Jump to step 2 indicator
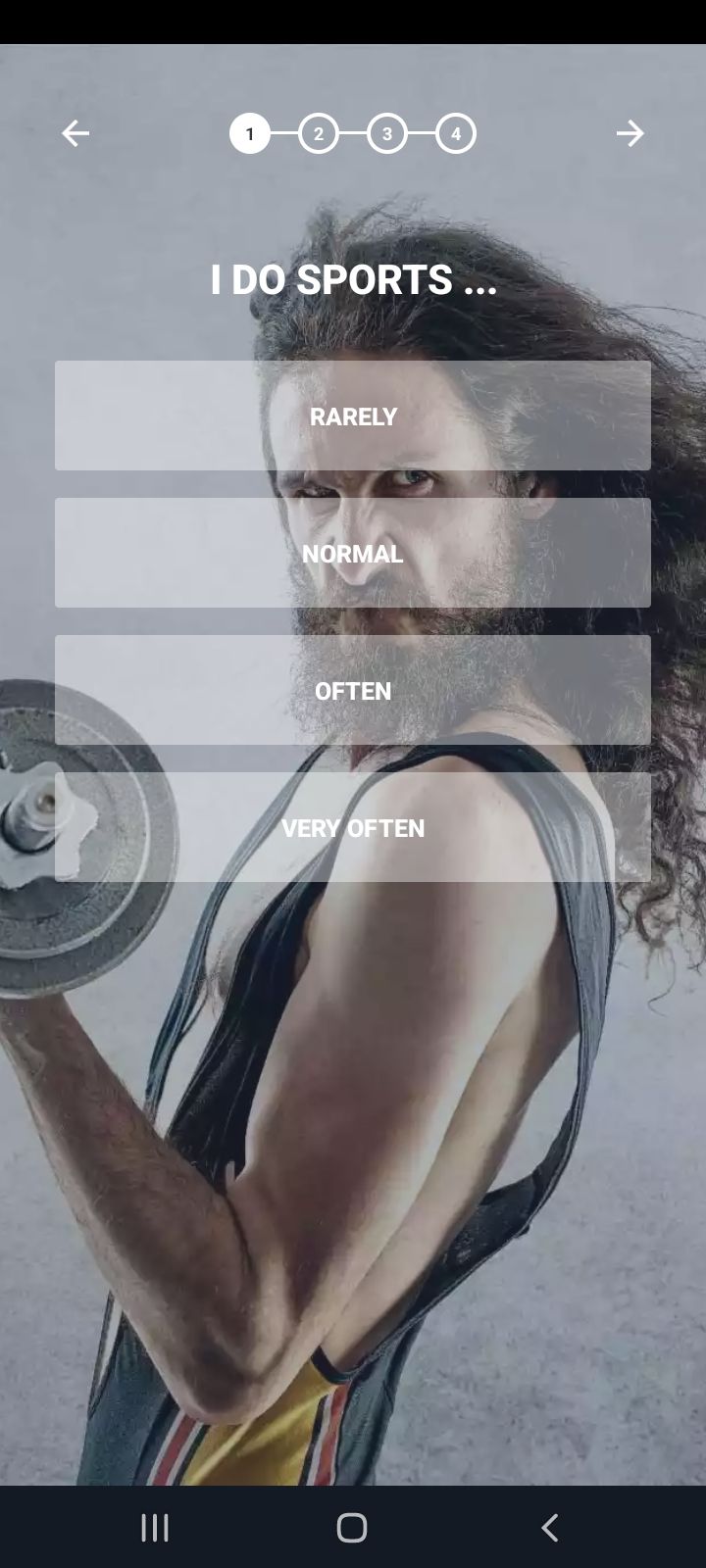This screenshot has height=1568, width=706. click(x=319, y=134)
